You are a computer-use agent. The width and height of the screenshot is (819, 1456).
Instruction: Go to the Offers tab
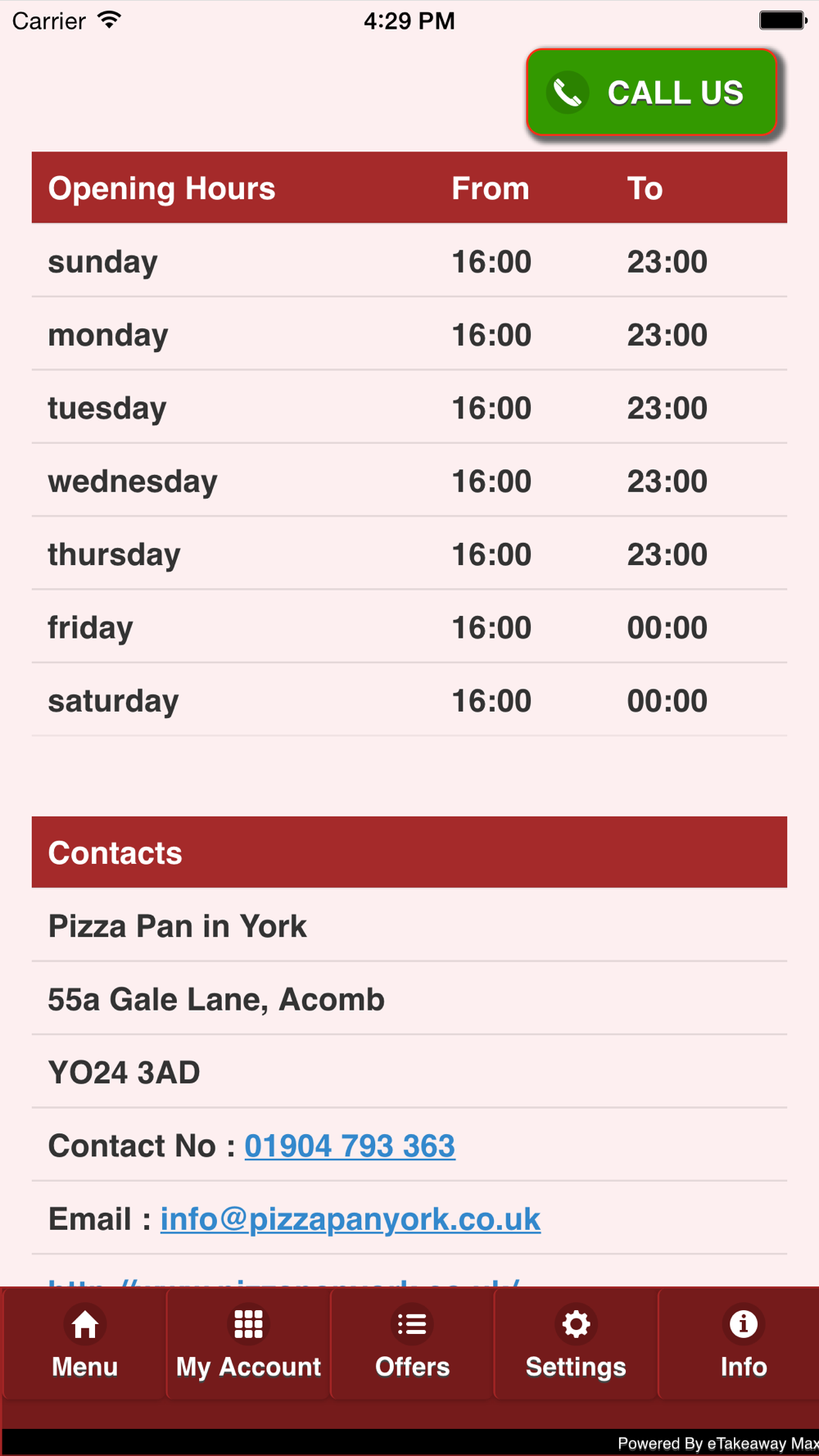[x=412, y=1343]
